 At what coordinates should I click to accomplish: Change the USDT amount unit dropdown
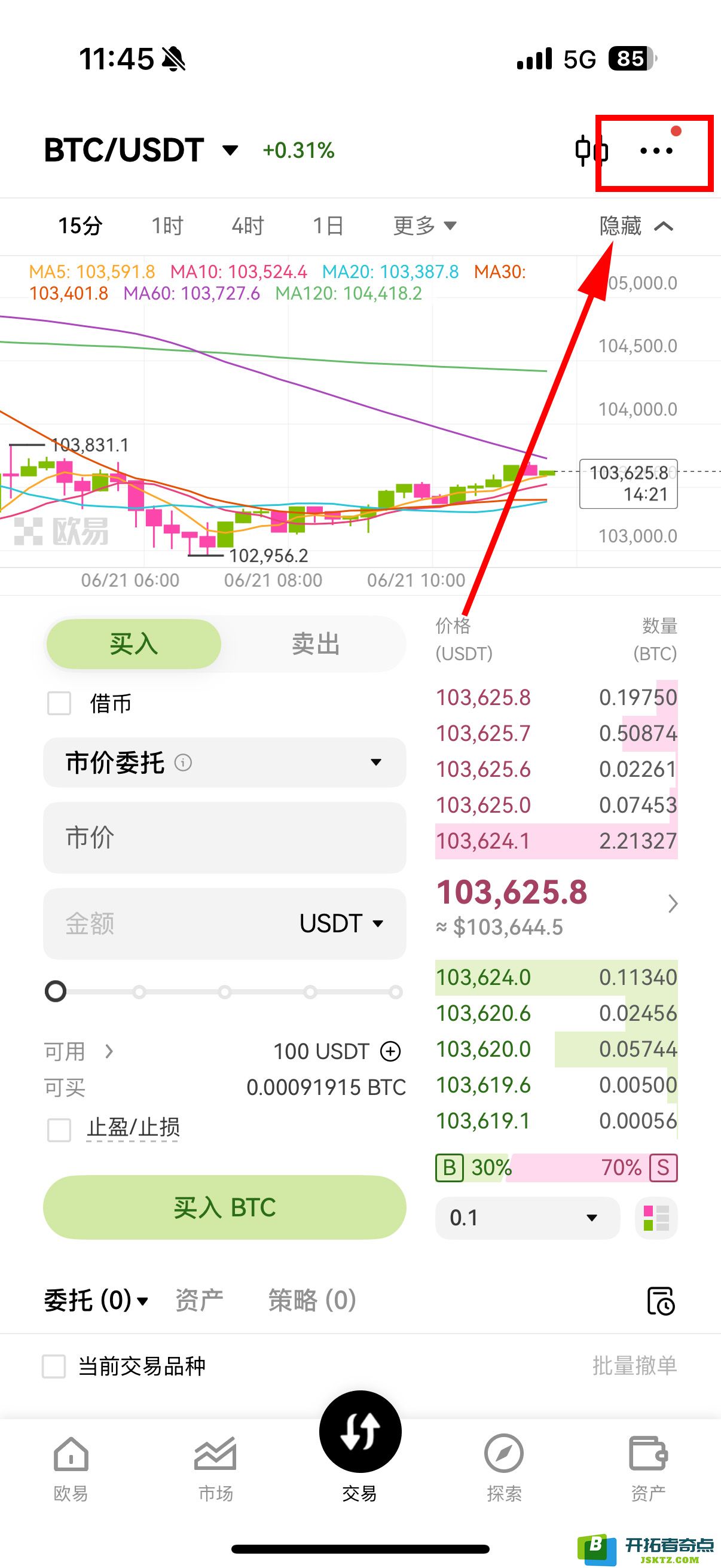[x=342, y=923]
